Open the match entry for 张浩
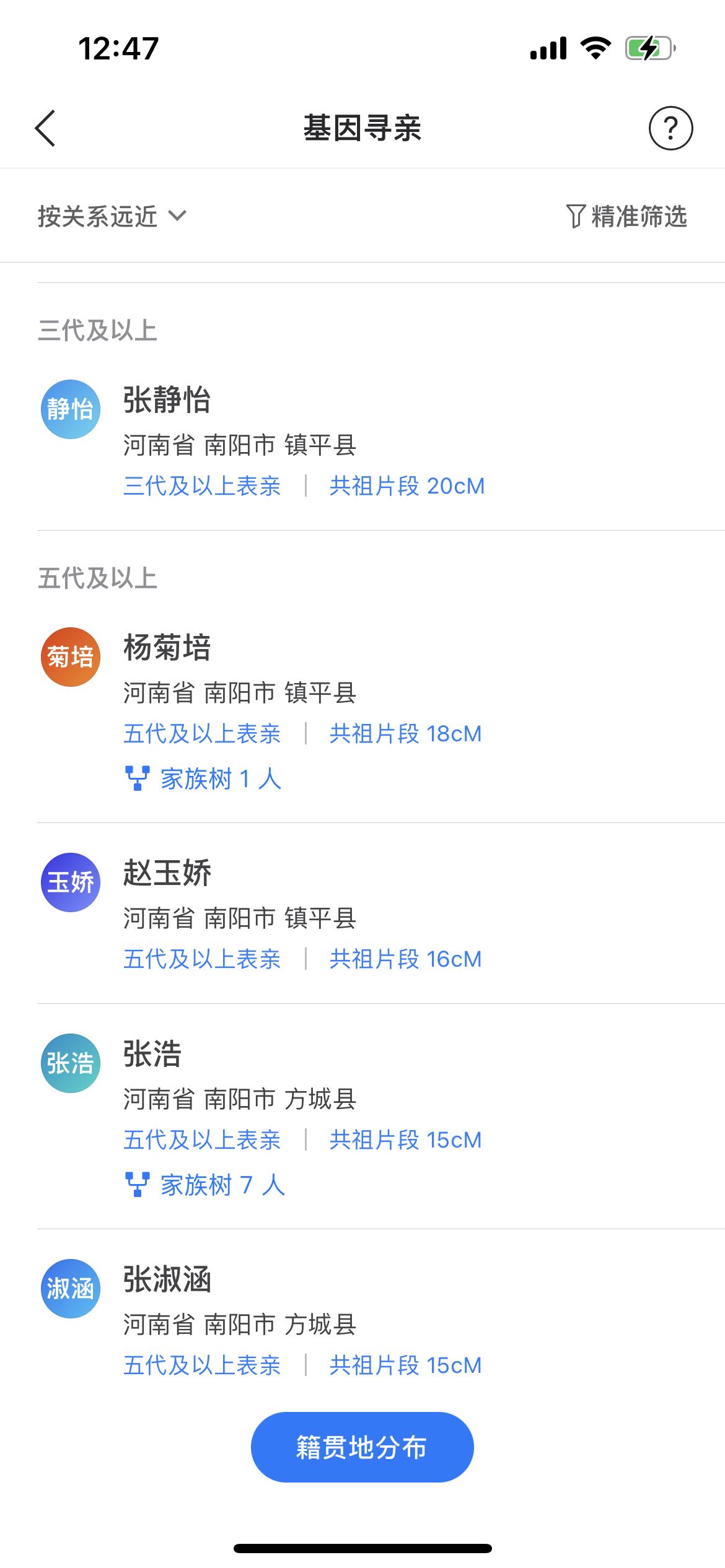 (152, 1054)
